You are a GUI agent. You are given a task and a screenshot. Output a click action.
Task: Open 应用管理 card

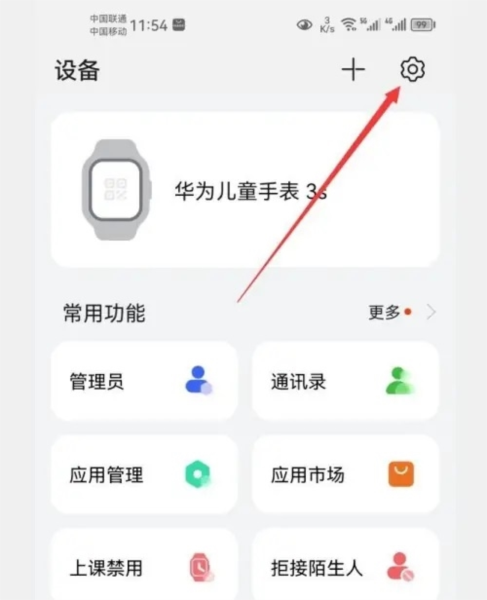[x=144, y=474]
